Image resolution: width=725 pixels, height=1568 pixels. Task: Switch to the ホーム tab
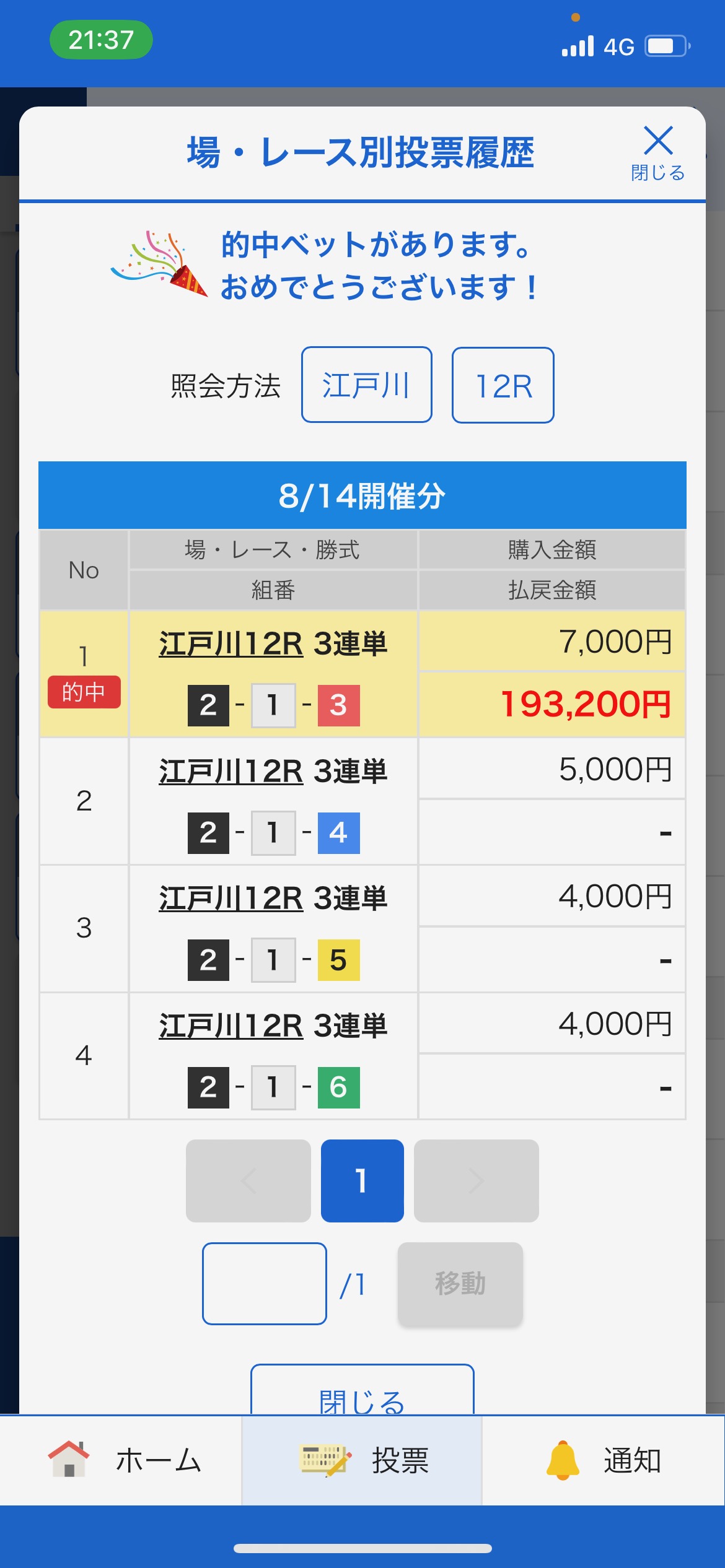pos(124,1460)
